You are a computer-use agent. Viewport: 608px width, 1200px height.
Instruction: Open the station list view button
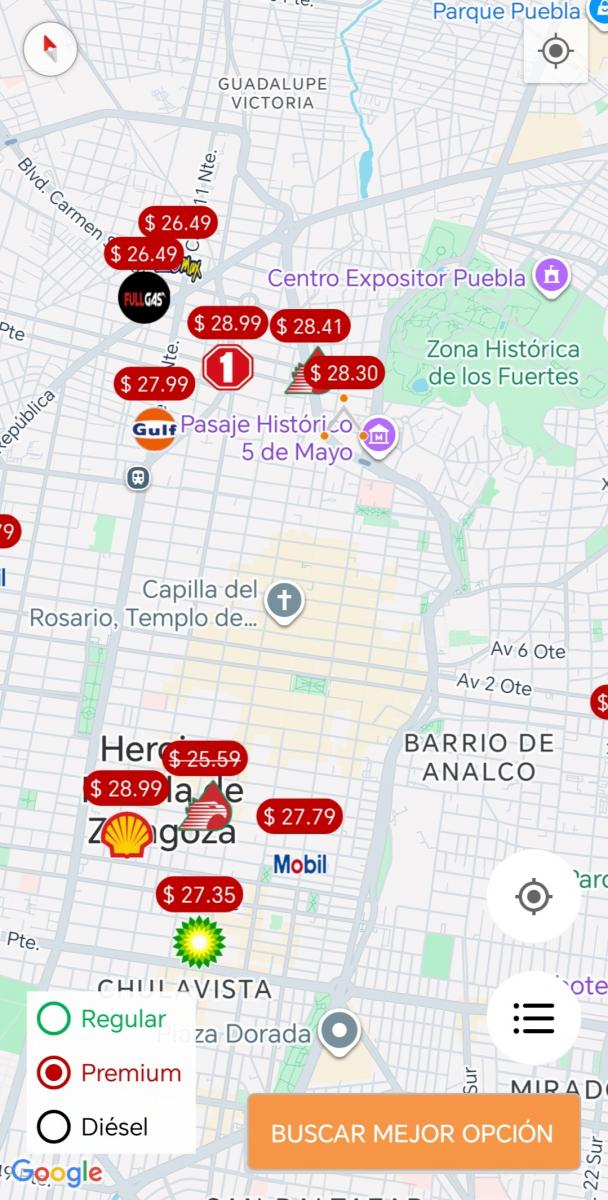pyautogui.click(x=534, y=1018)
